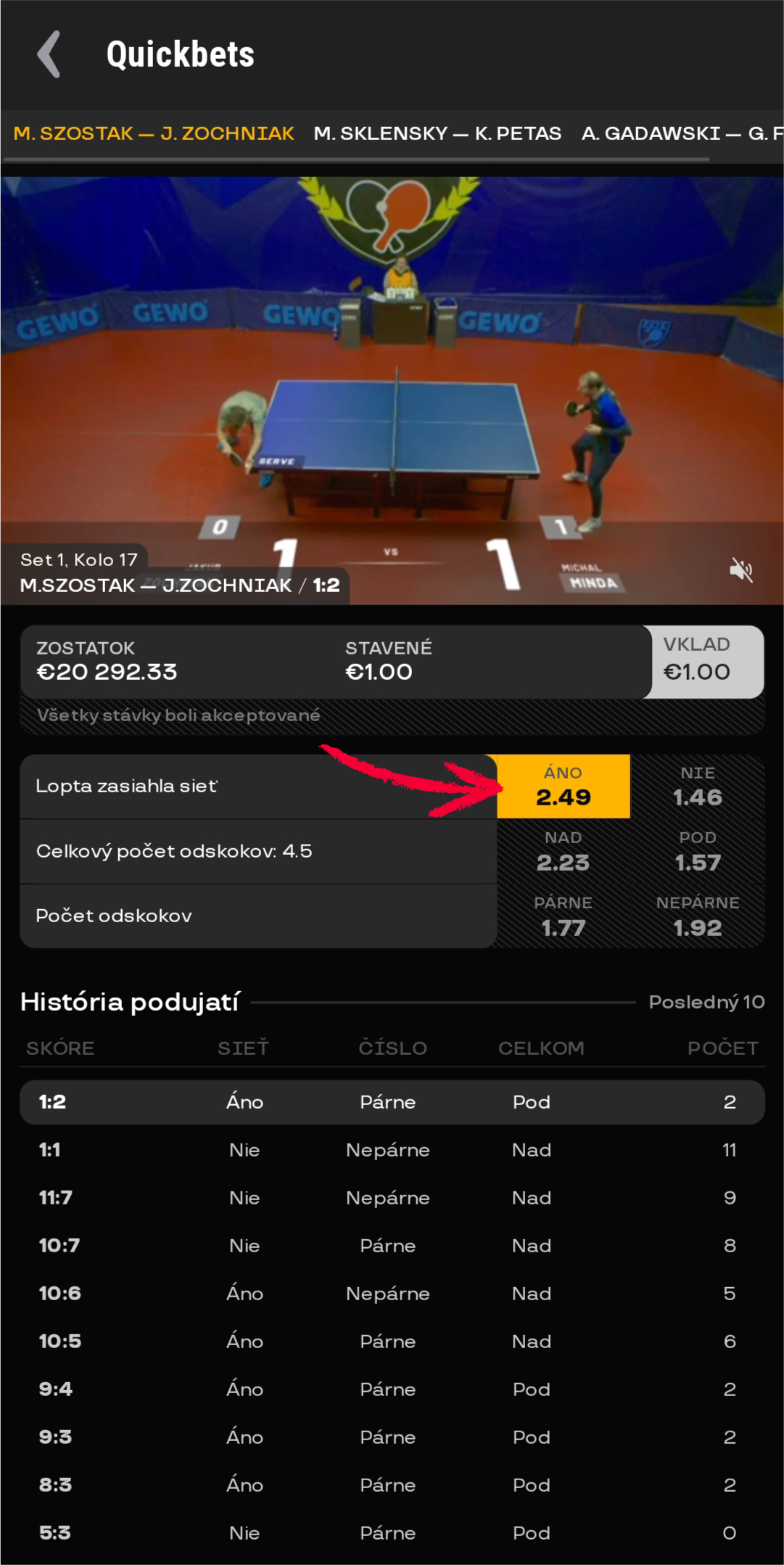Viewport: 784px width, 1565px height.
Task: Tap the live video stream area
Action: [x=392, y=363]
